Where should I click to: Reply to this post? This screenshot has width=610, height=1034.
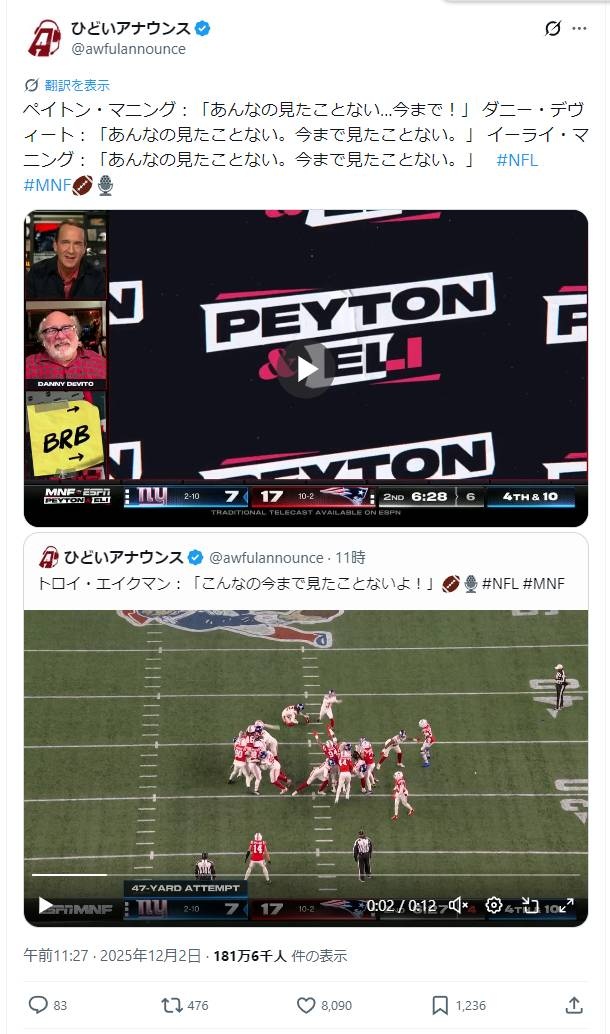[x=38, y=1005]
